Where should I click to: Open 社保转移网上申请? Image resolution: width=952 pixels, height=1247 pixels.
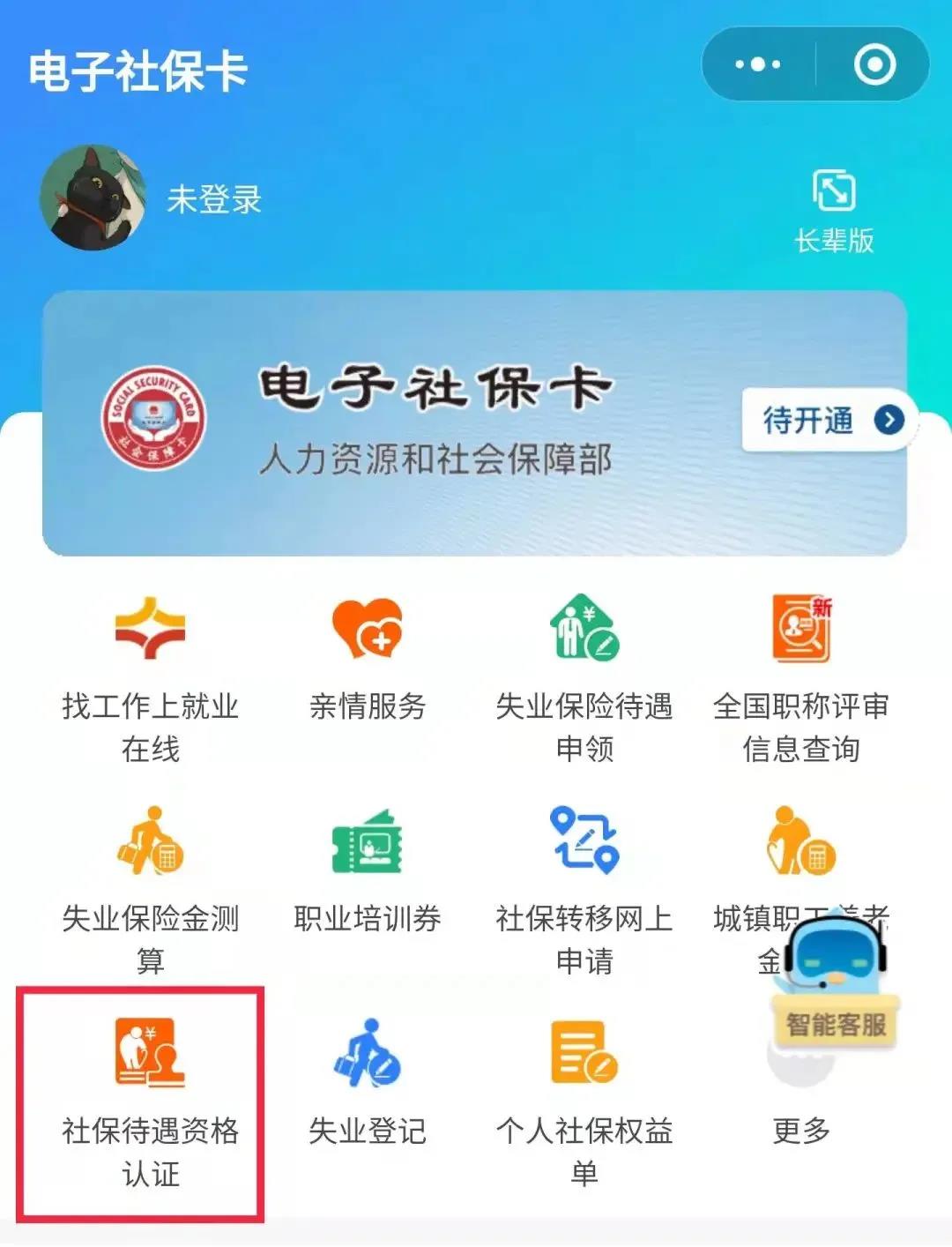click(x=584, y=889)
